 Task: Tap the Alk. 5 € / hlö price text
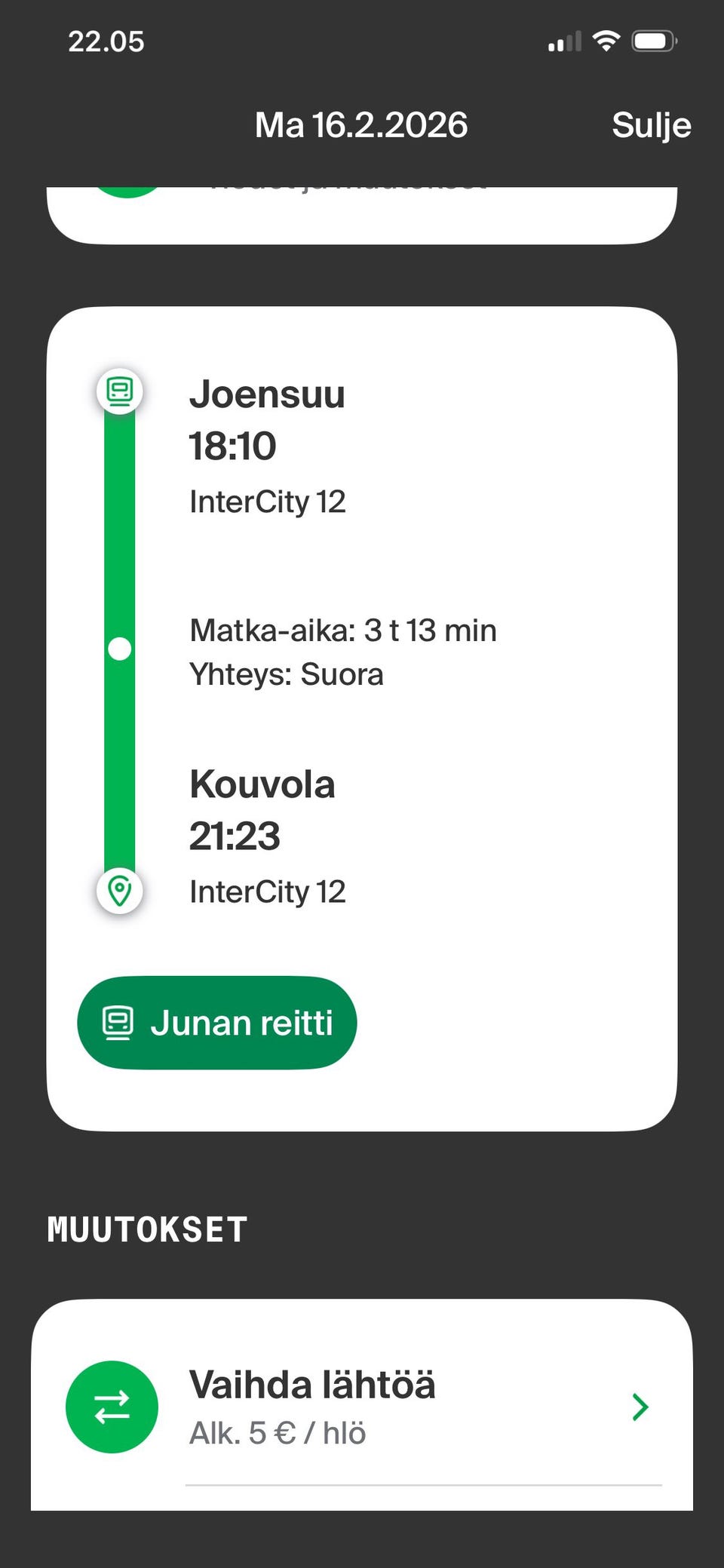click(x=277, y=1433)
